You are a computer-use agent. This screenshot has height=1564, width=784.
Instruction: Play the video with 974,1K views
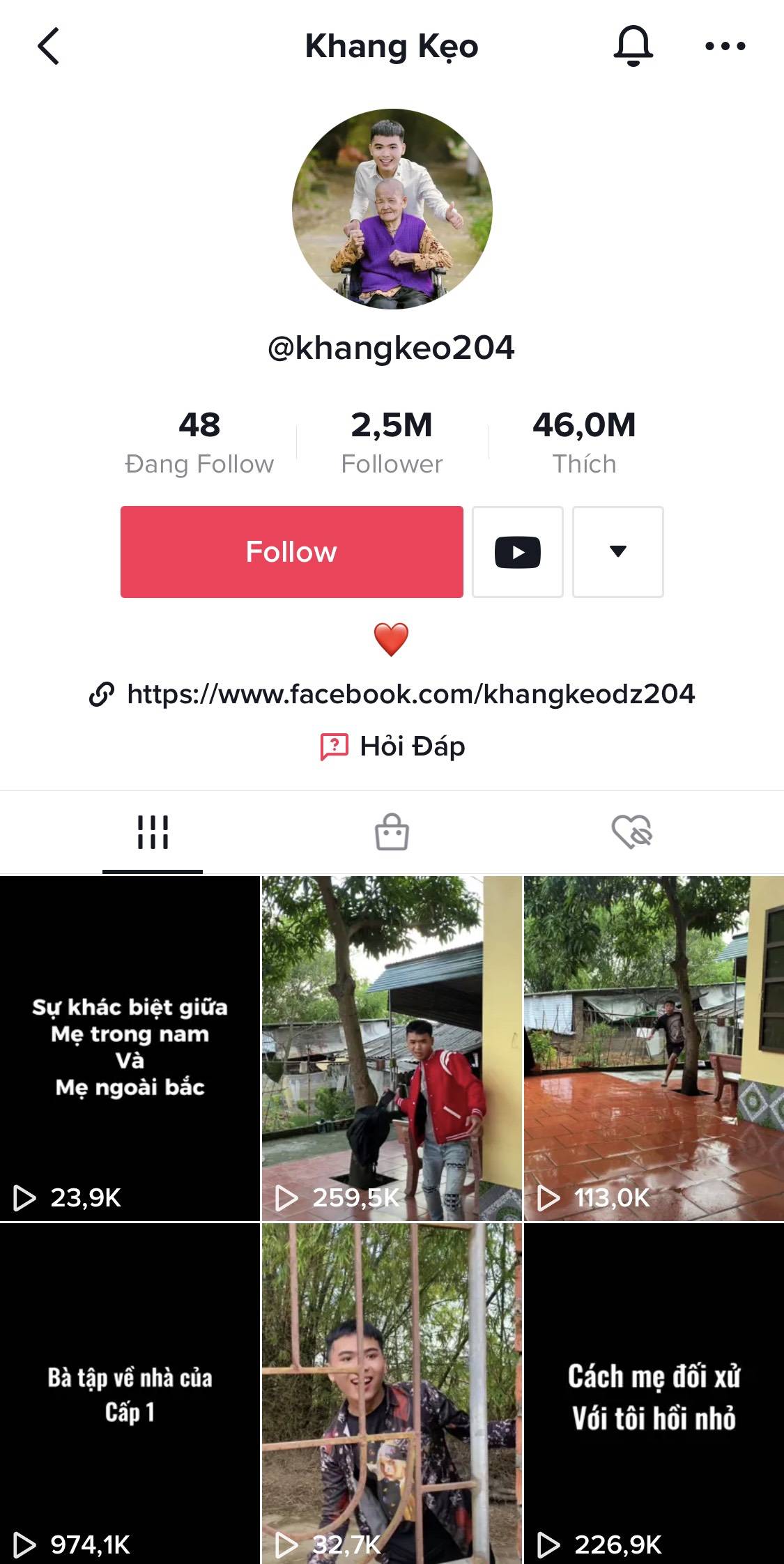coord(130,1394)
